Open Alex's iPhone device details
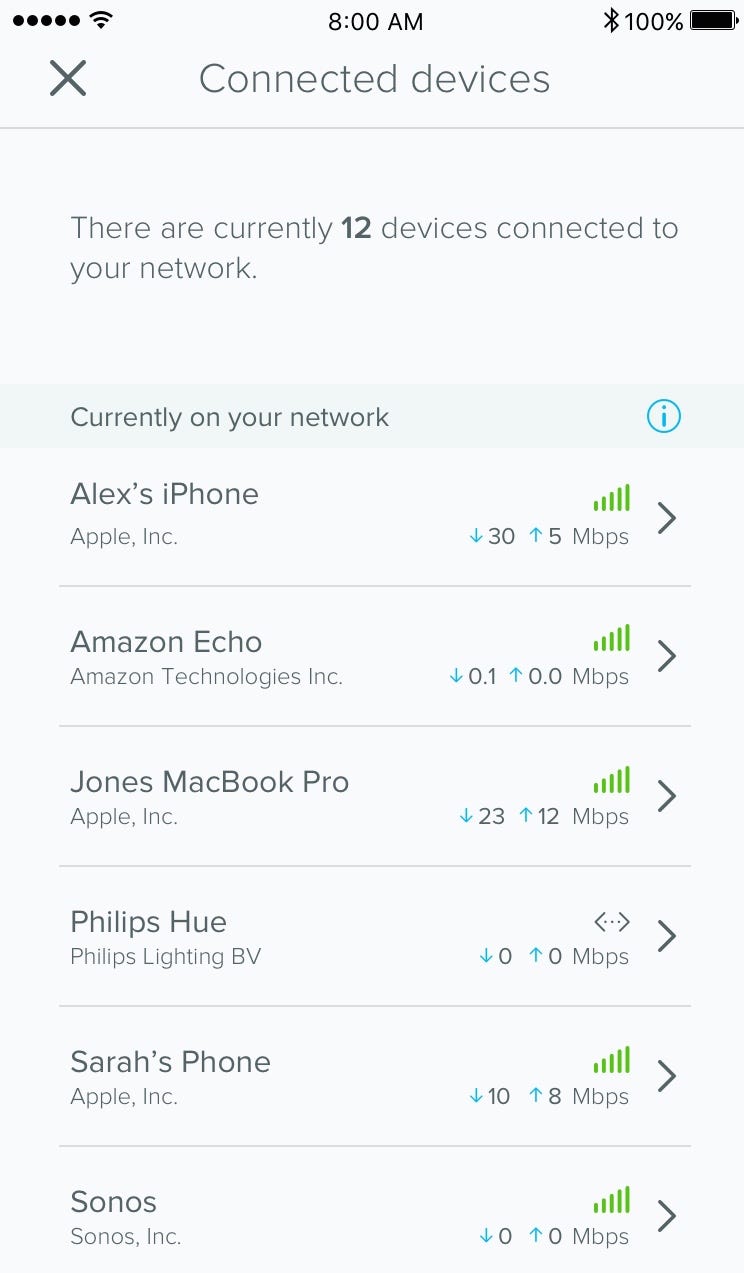Screen dimensions: 744x1273 point(372,517)
